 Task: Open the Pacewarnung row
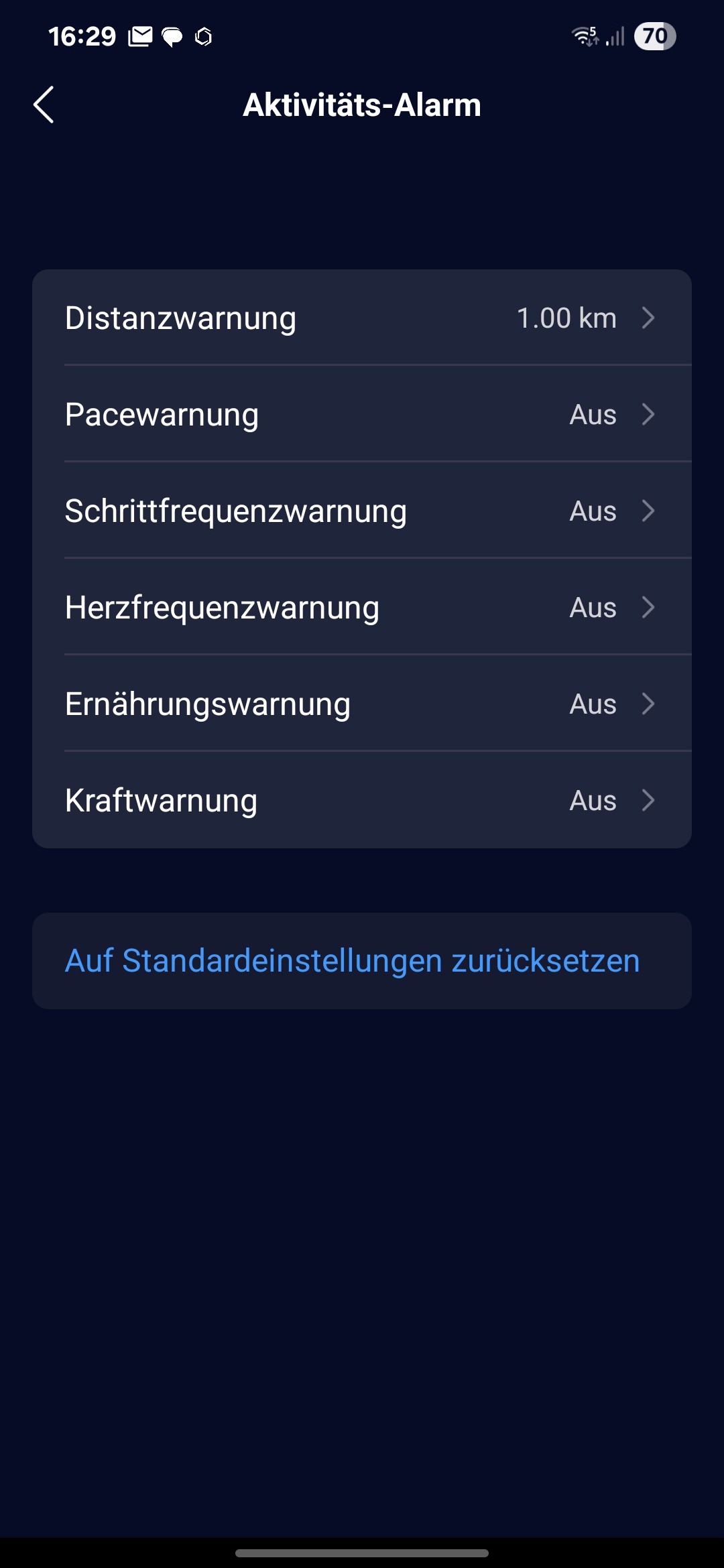362,414
